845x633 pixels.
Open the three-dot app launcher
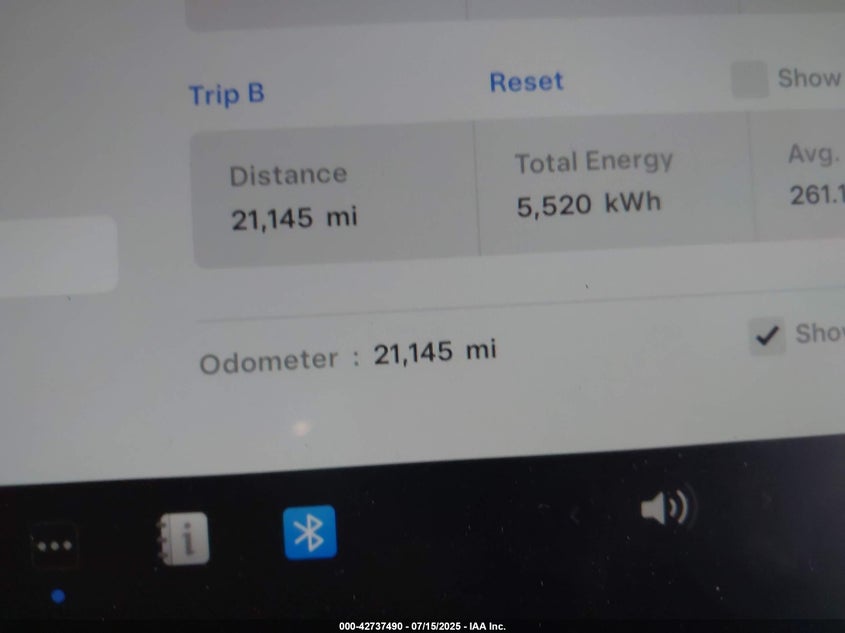pos(54,546)
